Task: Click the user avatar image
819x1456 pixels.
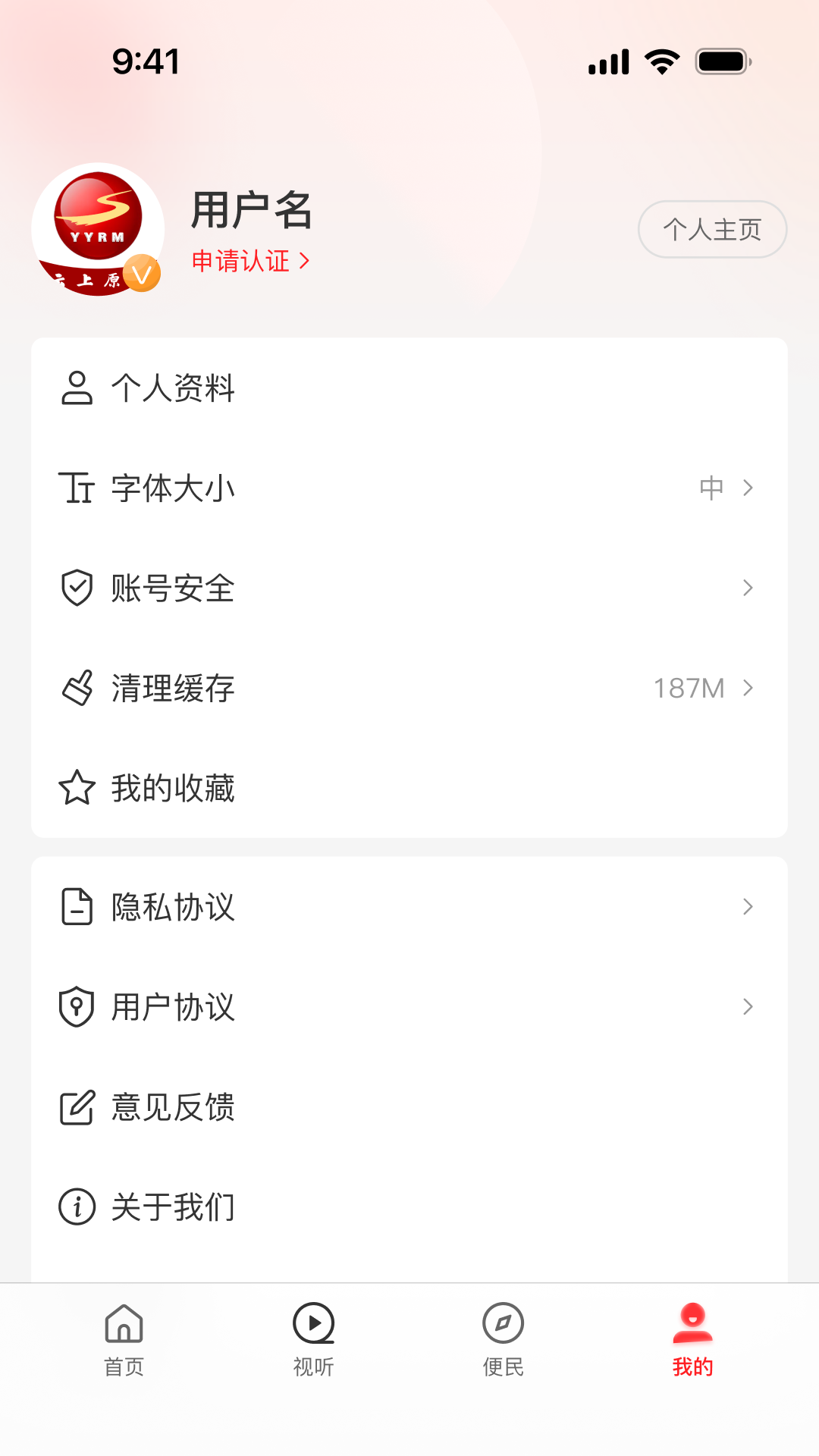Action: [x=98, y=230]
